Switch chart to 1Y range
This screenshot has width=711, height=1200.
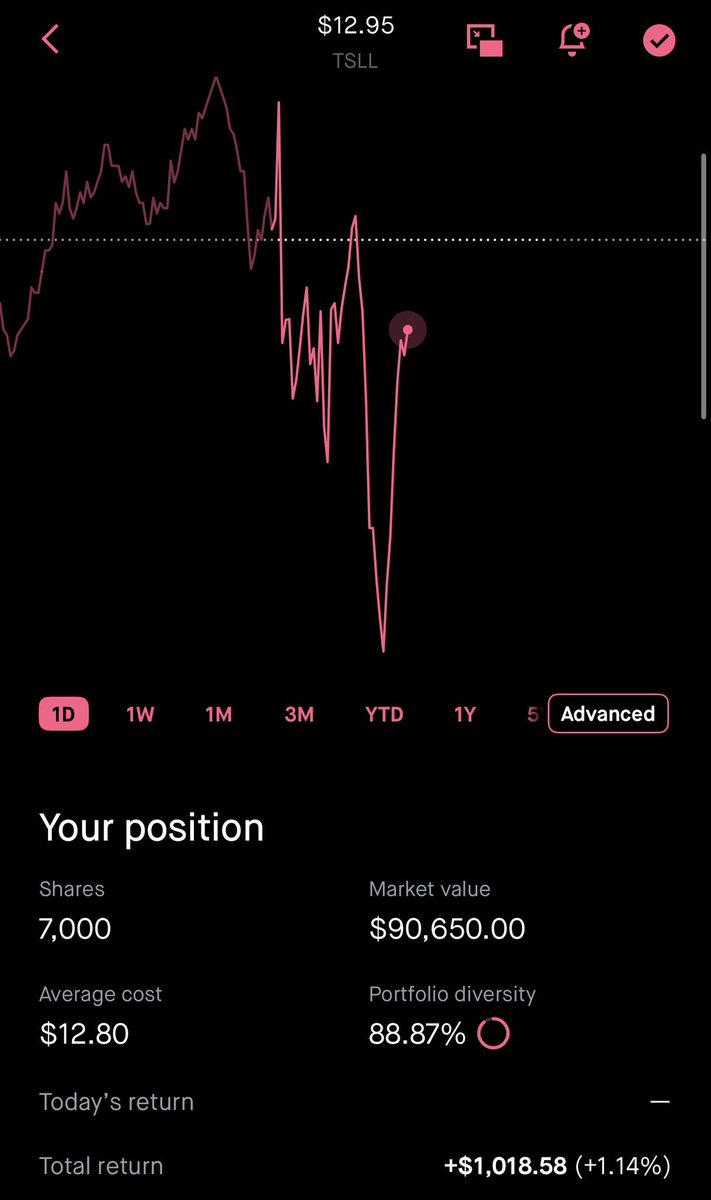465,714
